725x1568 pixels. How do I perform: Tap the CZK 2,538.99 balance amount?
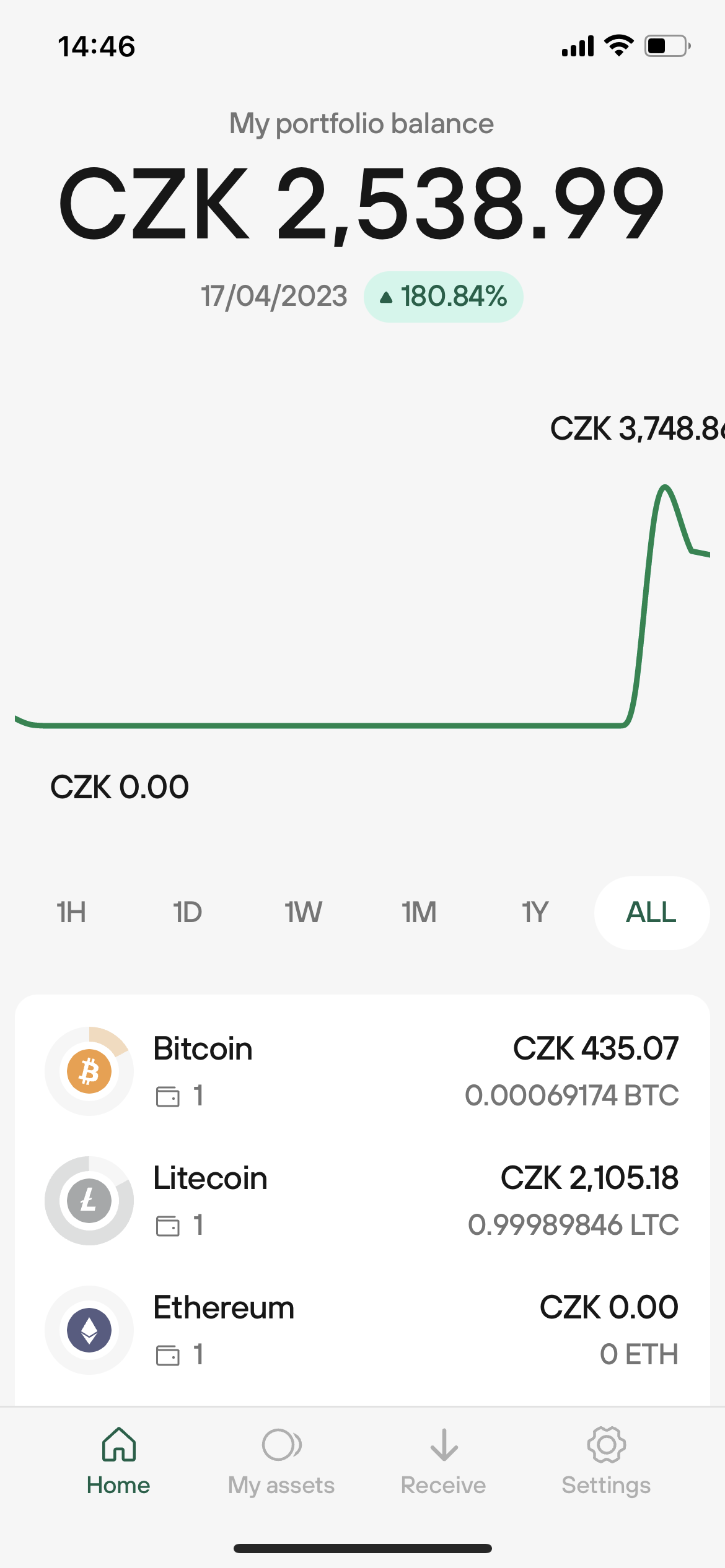pos(362,204)
